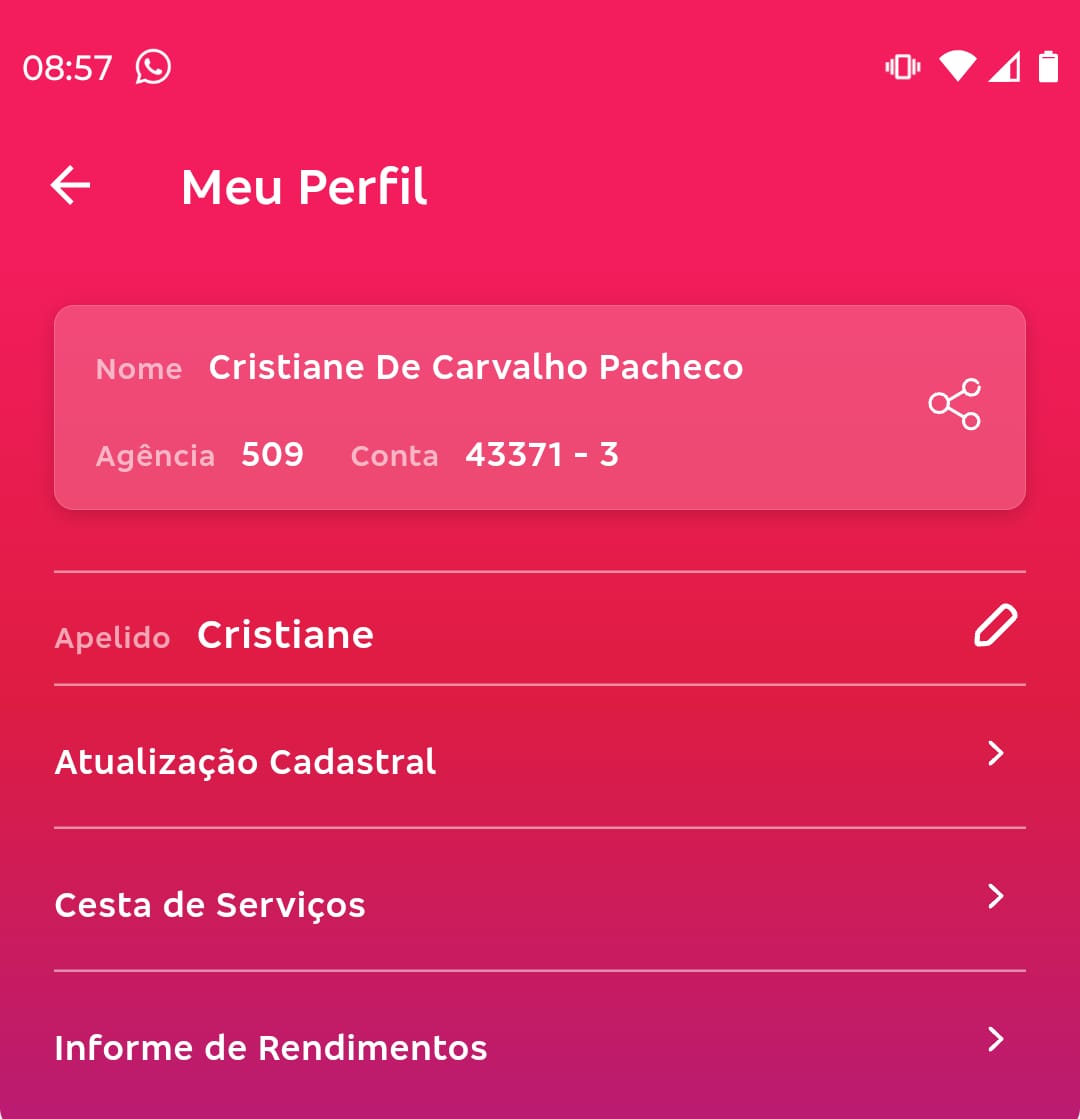The height and width of the screenshot is (1119, 1080).
Task: Open Informe de Rendimentos
Action: pyautogui.click(x=540, y=1046)
